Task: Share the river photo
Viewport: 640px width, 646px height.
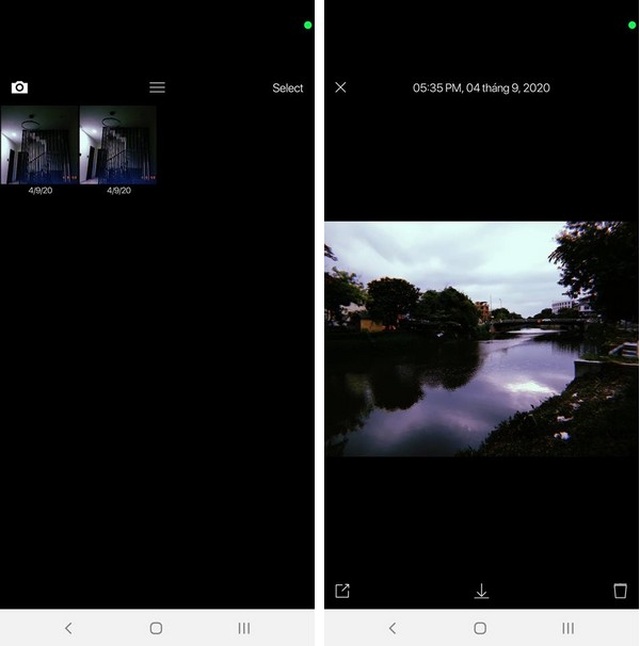Action: pos(342,591)
